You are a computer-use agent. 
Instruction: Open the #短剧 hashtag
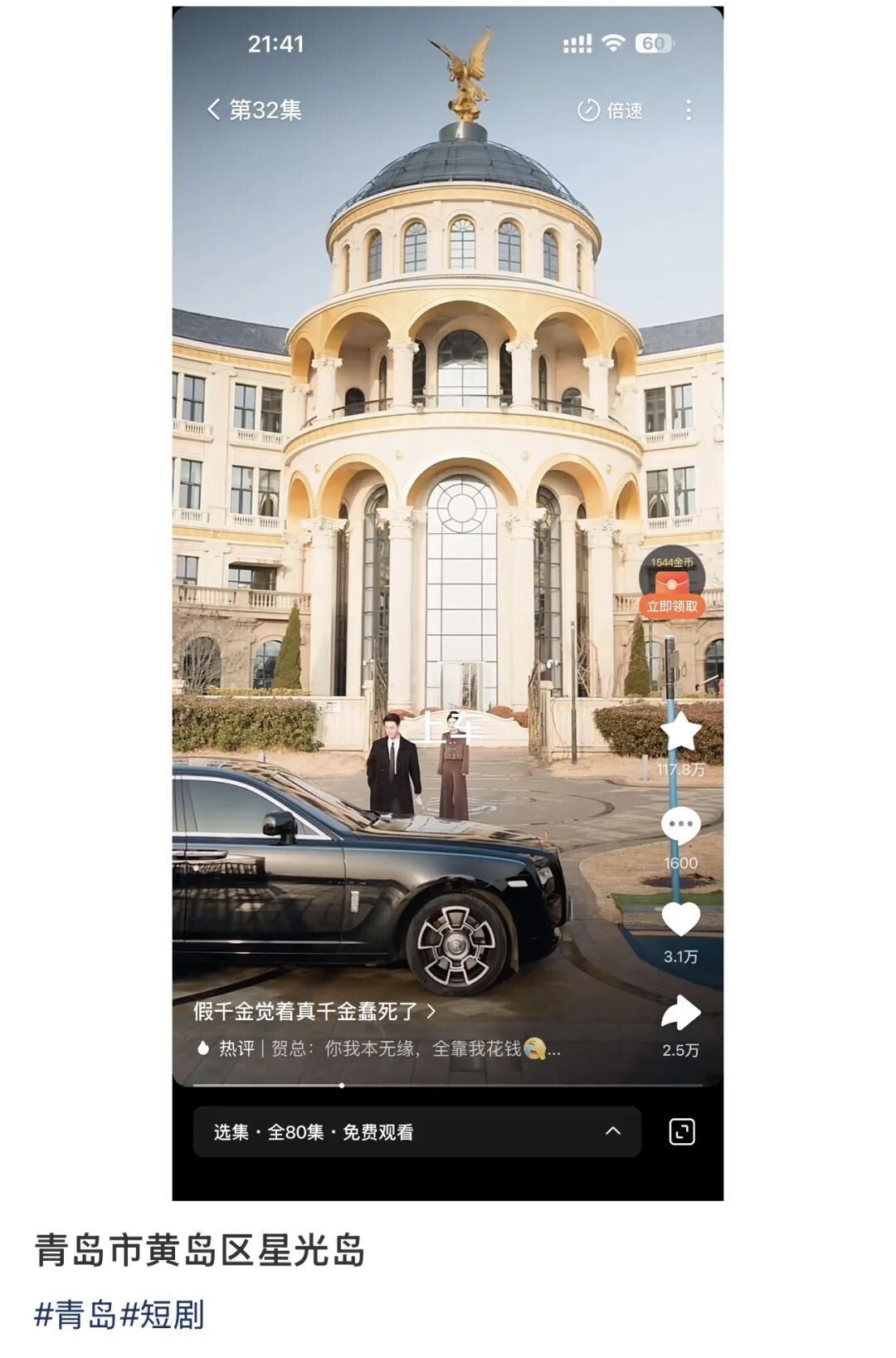[163, 1316]
